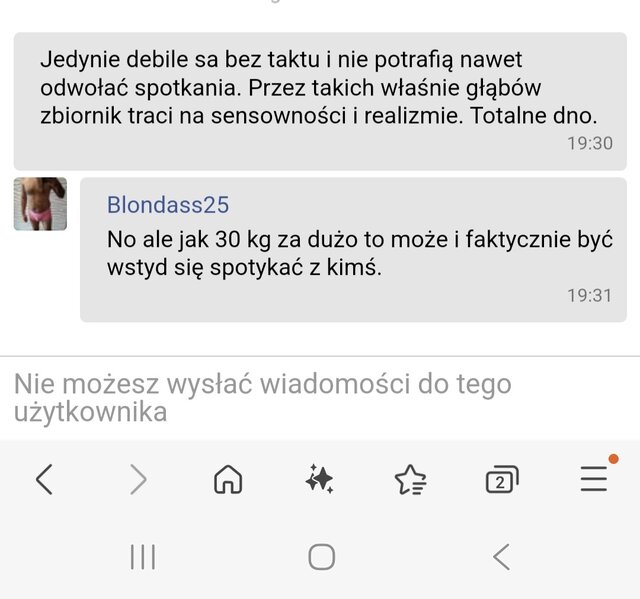Screen dimensions: 640x599
Task: Go back to the previous browser page
Action: (44, 480)
